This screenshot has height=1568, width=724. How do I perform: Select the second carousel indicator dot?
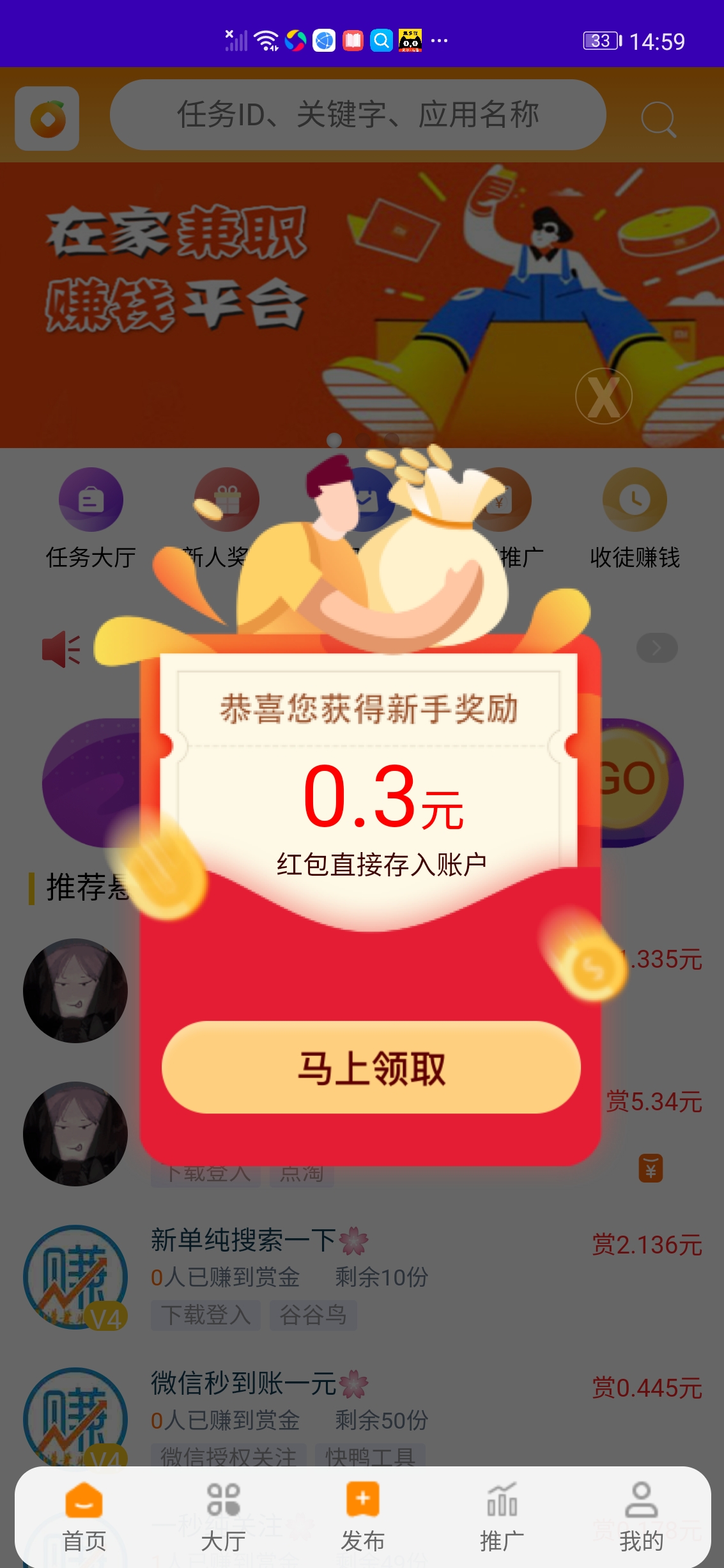pyautogui.click(x=362, y=440)
